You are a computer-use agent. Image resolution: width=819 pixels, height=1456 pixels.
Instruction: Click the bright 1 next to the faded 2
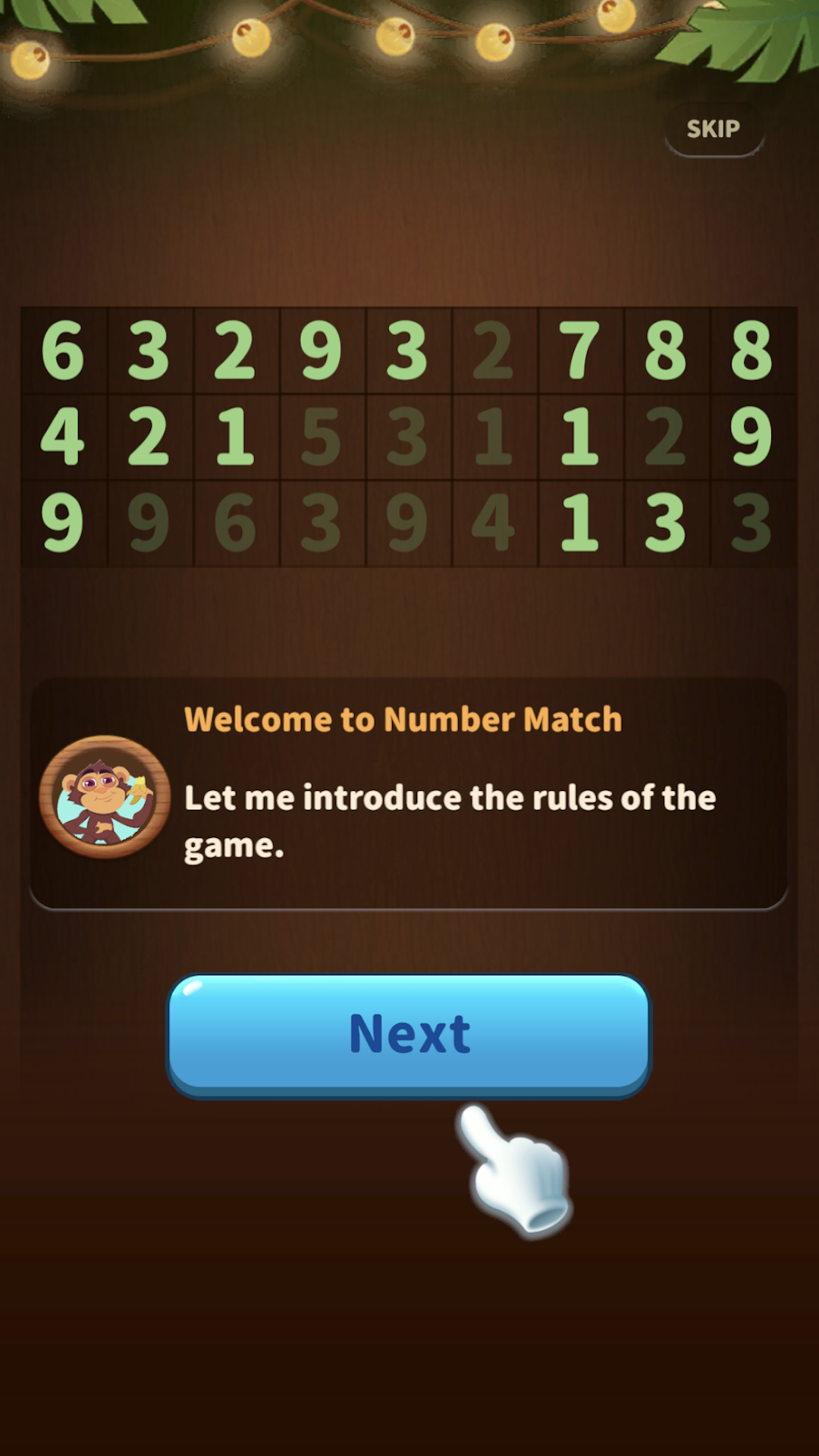[582, 436]
